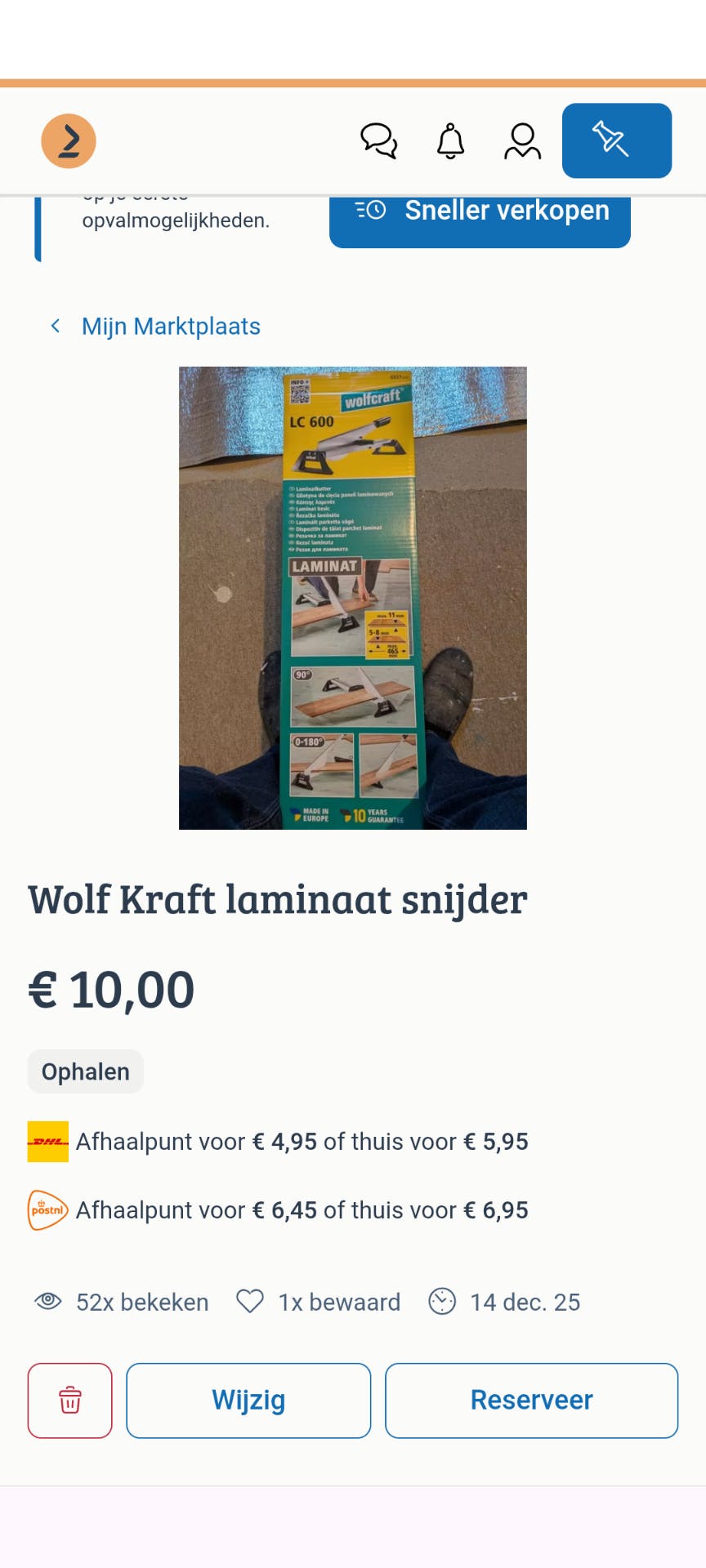Click the back chevron before Mijn Marktplaats
This screenshot has height=1568, width=706.
point(55,326)
